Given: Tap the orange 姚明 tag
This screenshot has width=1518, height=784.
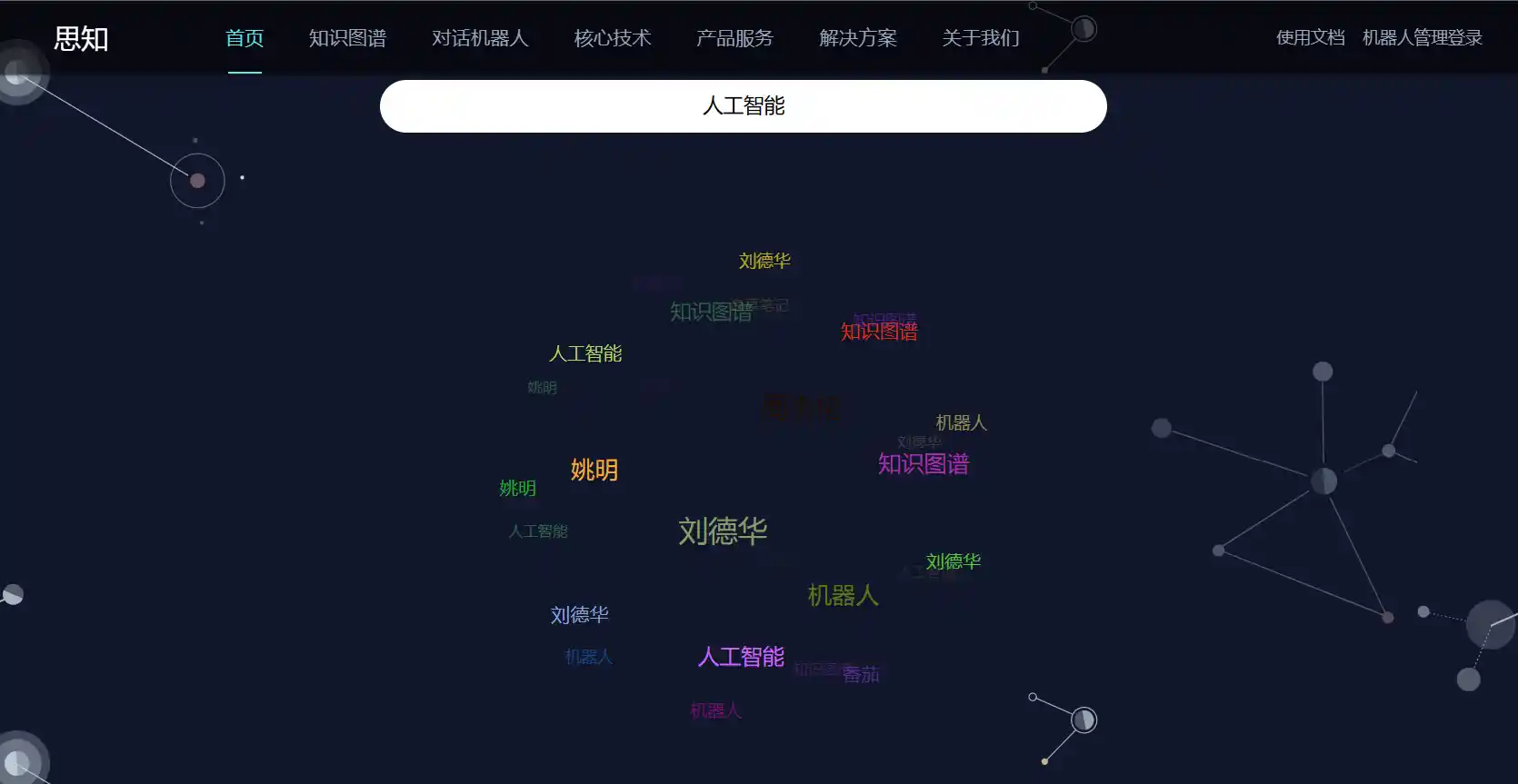Looking at the screenshot, I should [594, 470].
